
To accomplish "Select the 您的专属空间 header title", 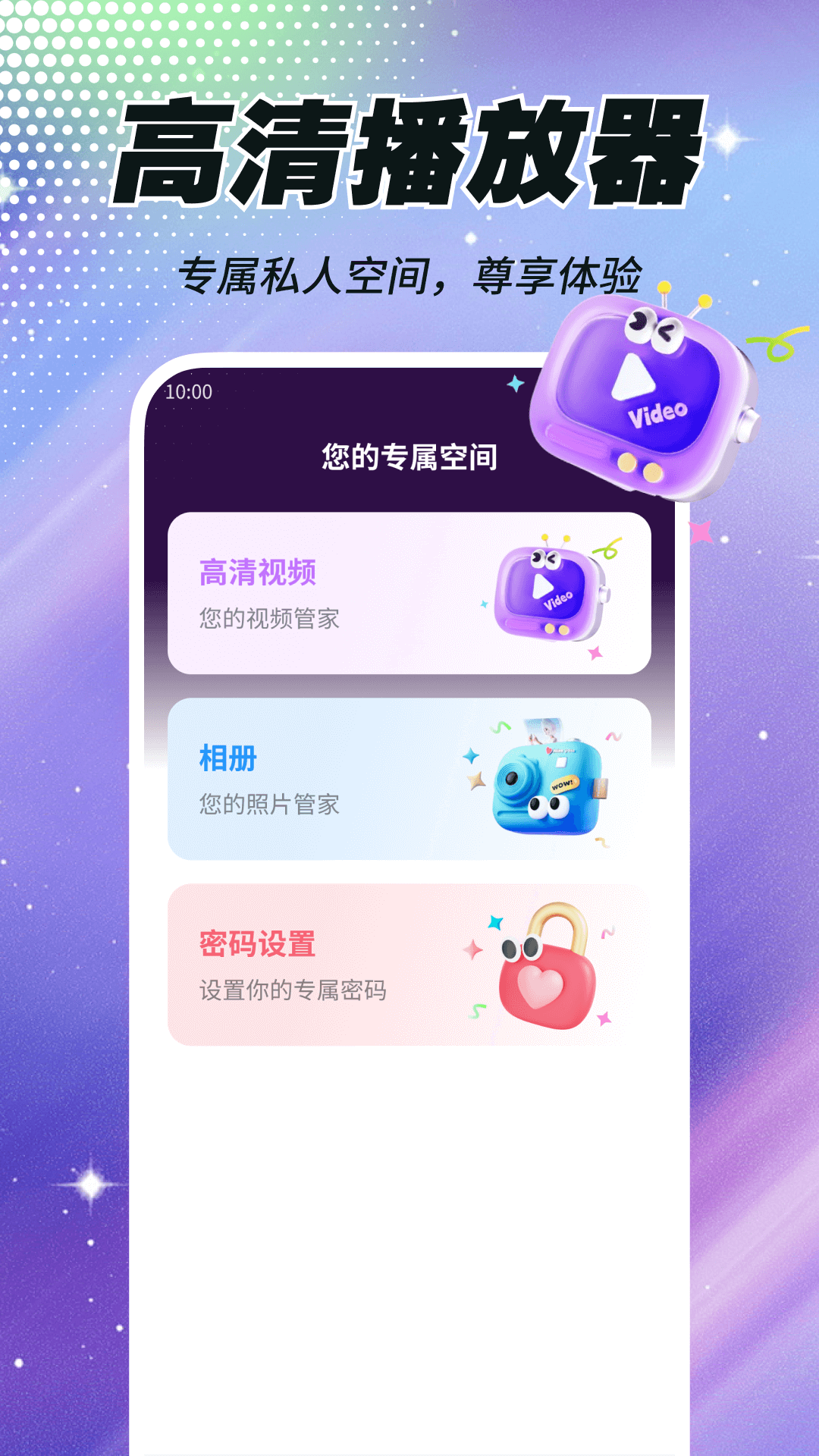I will (x=409, y=456).
